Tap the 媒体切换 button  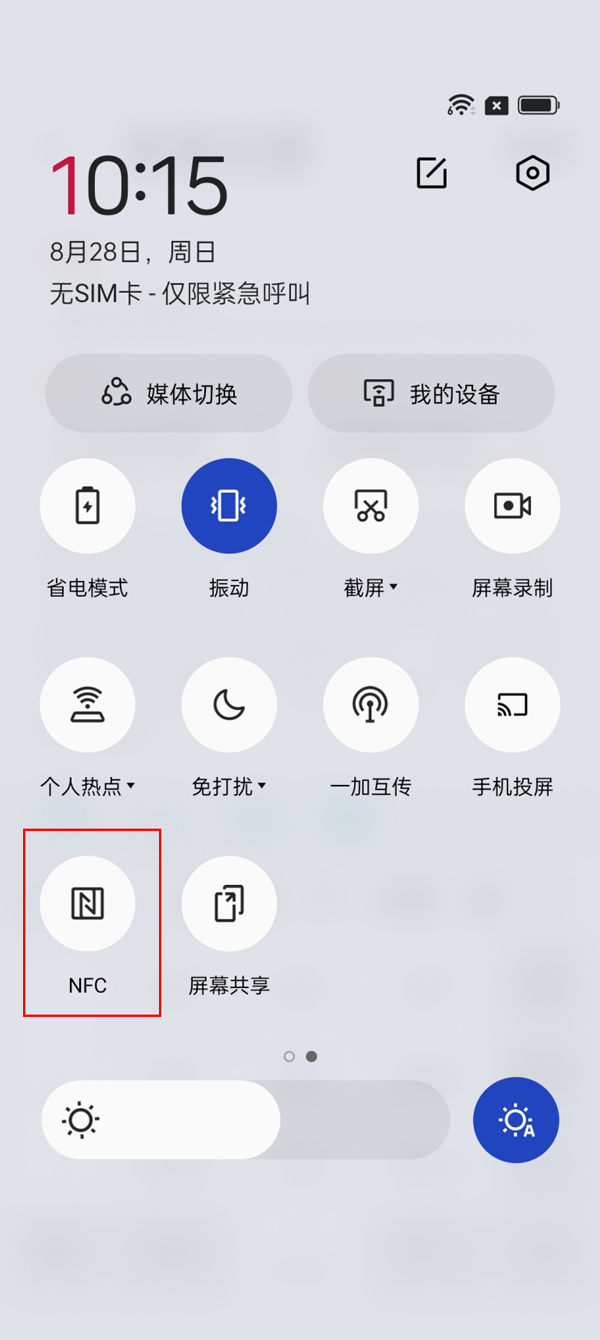coord(169,393)
